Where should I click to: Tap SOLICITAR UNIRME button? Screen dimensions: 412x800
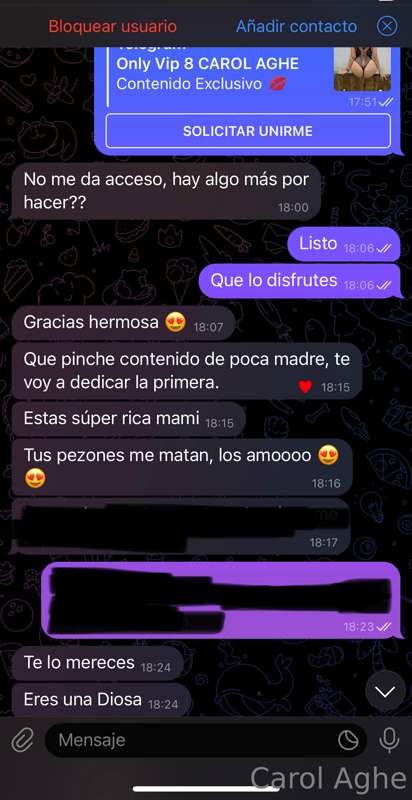(248, 131)
